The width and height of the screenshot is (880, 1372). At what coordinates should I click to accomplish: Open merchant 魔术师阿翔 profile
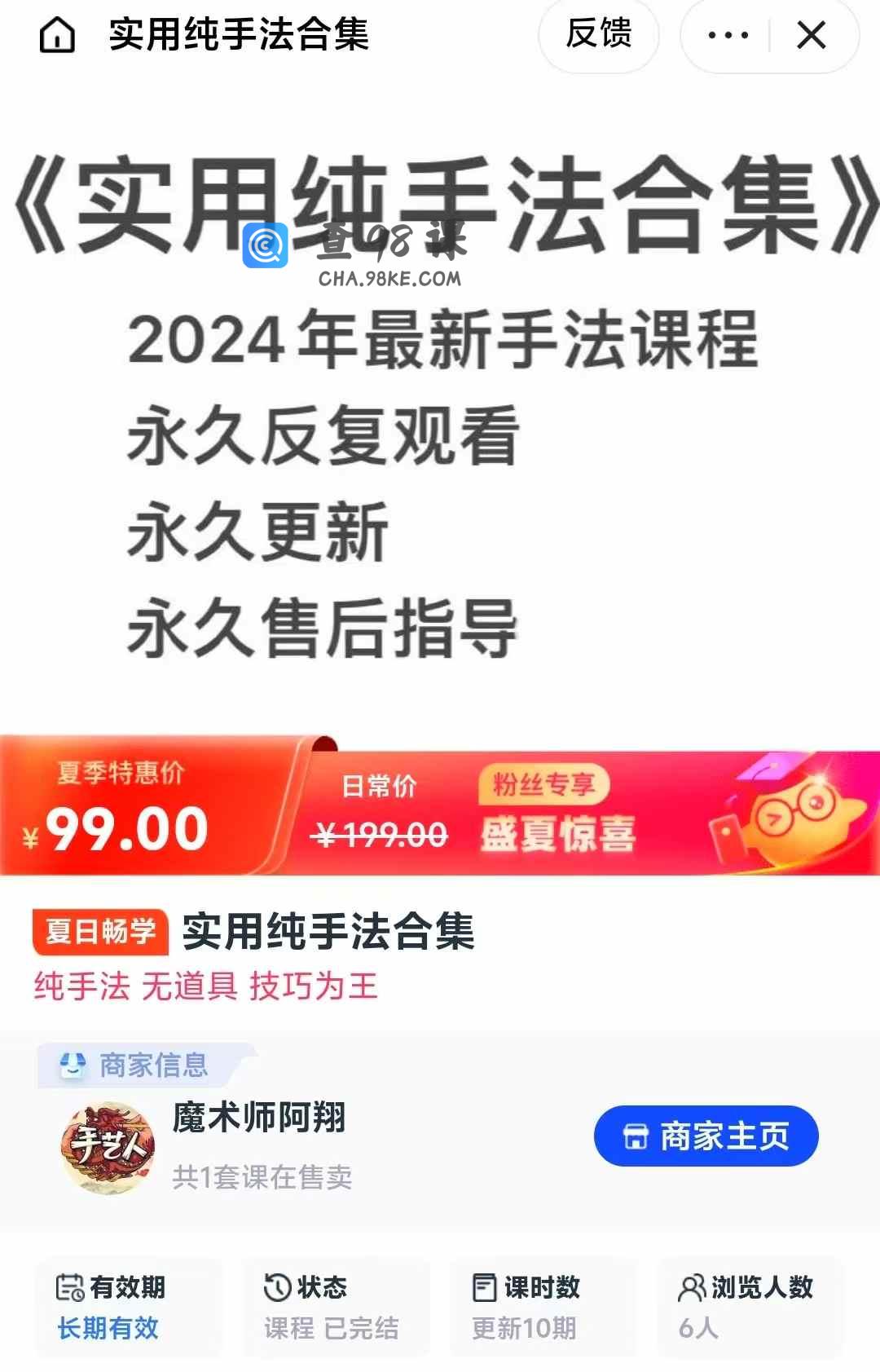click(x=258, y=1117)
